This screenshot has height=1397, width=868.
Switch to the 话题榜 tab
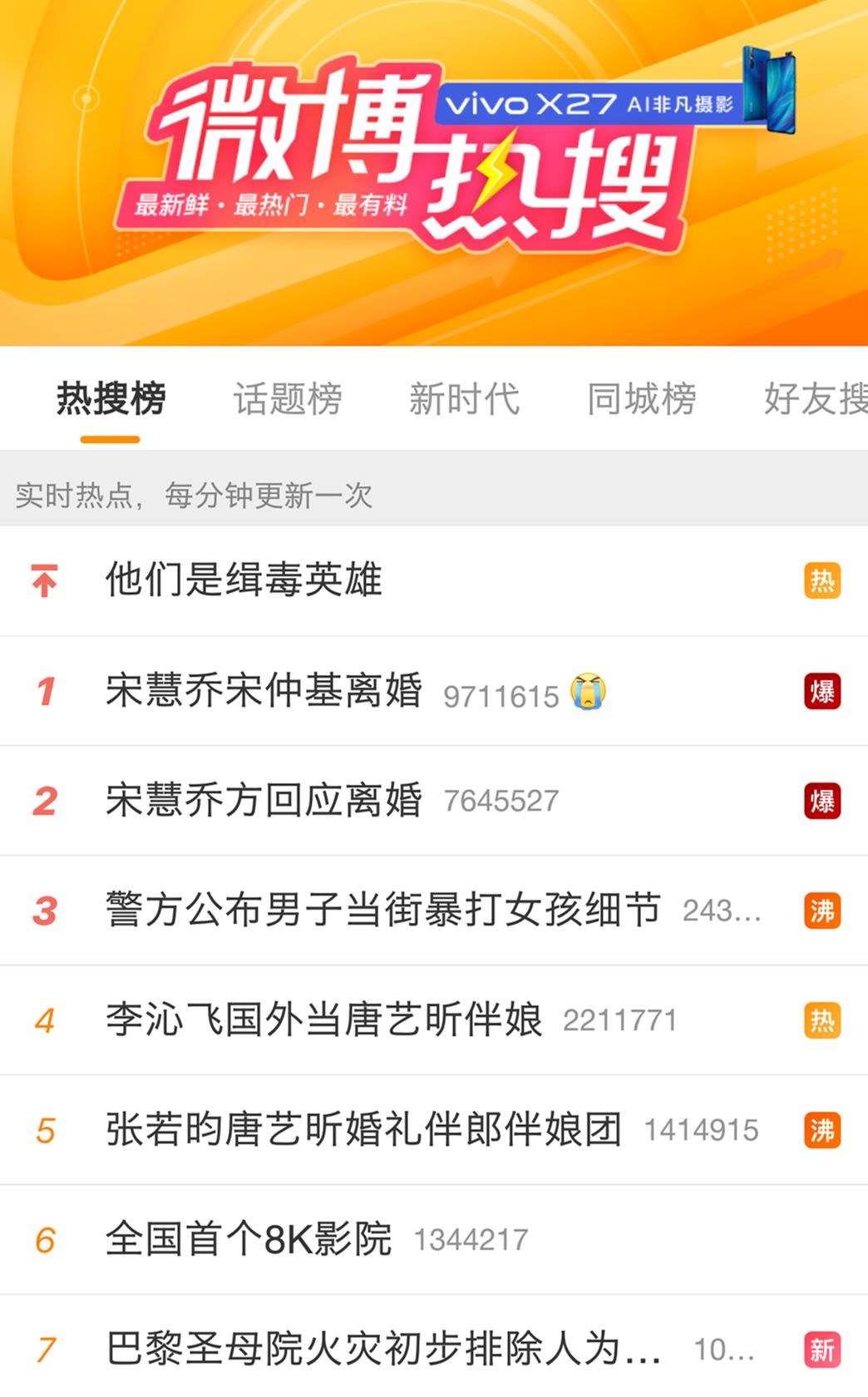coord(288,399)
